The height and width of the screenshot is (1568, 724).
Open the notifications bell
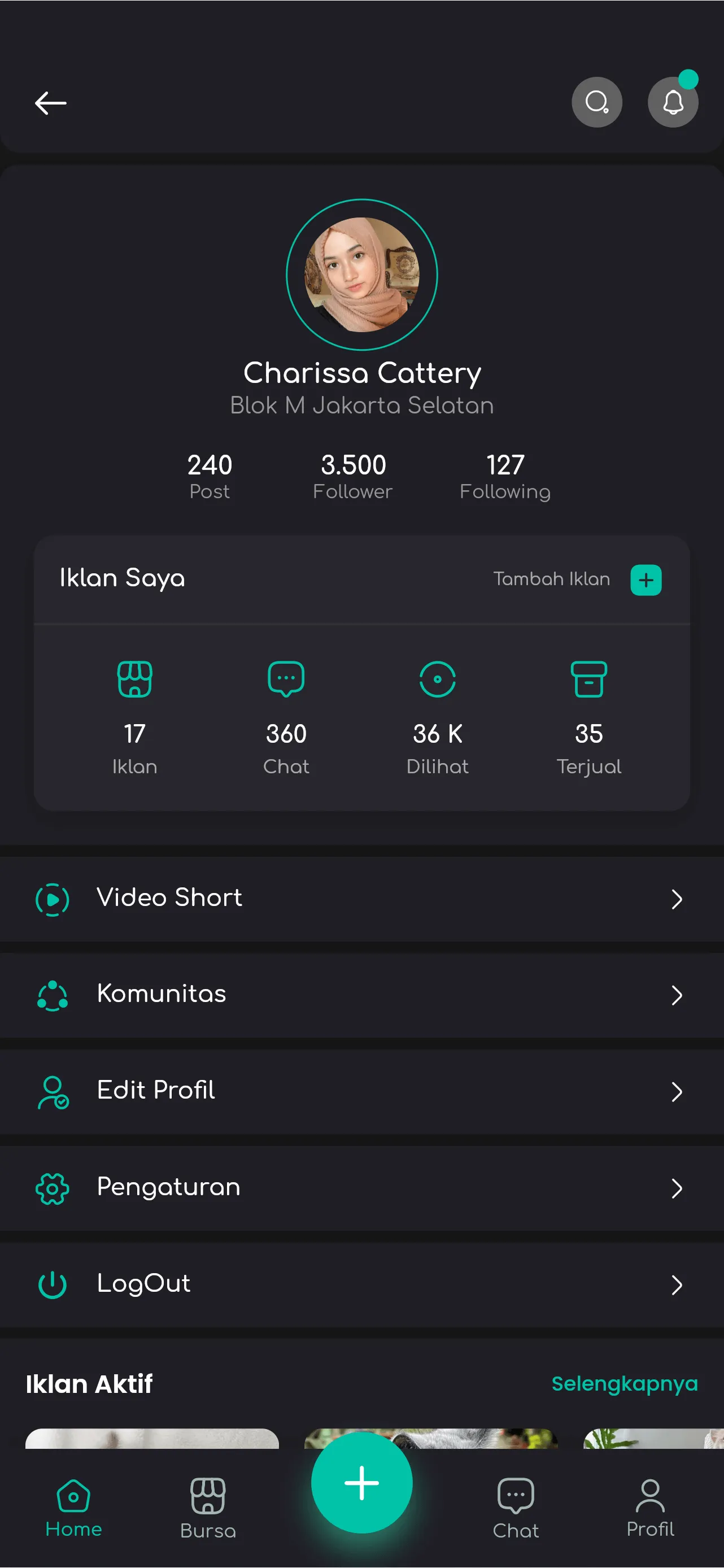[672, 102]
